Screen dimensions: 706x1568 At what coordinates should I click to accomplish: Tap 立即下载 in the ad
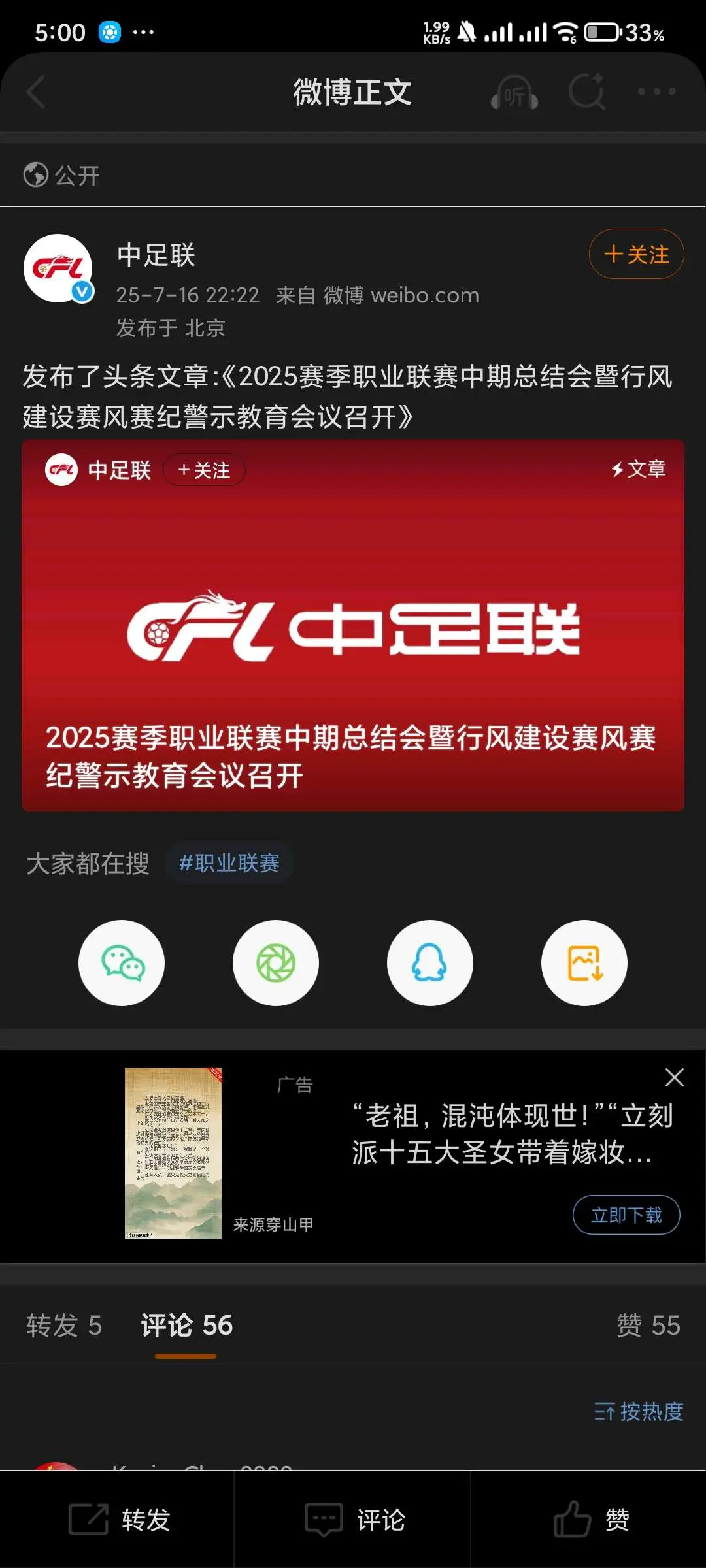coord(626,1215)
